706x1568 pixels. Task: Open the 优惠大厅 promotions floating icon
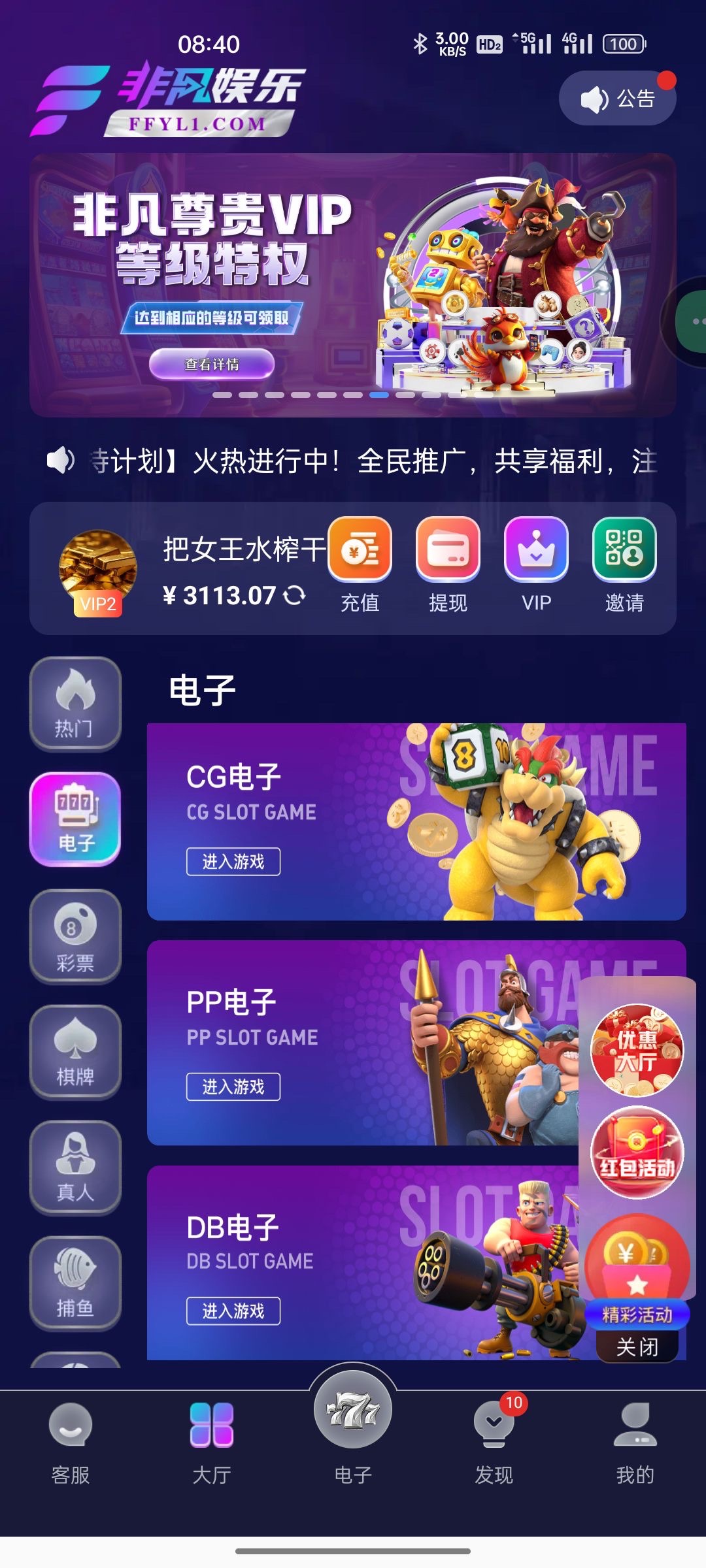click(637, 1049)
